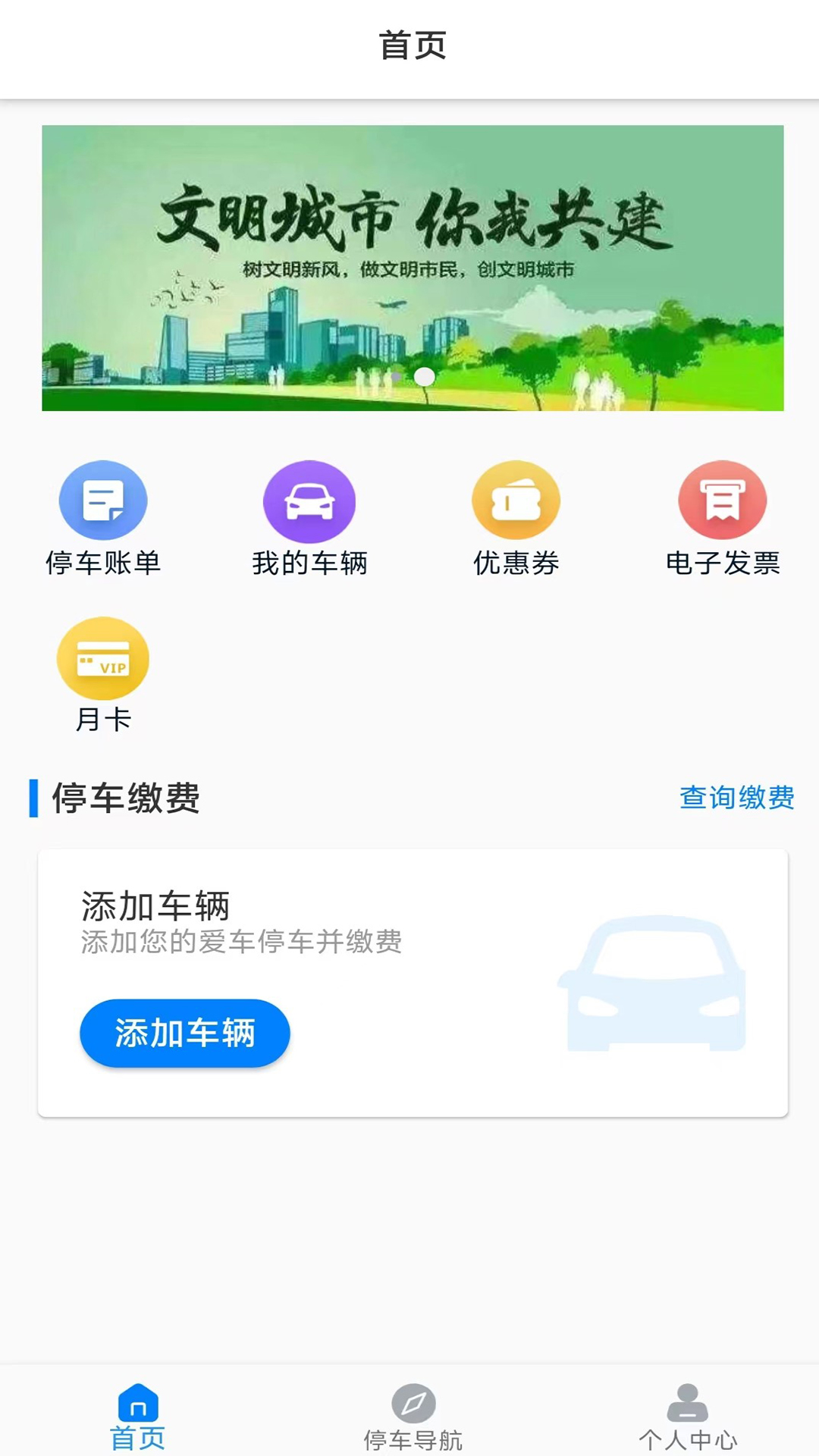Open the red receipt circle icon

pos(722,500)
